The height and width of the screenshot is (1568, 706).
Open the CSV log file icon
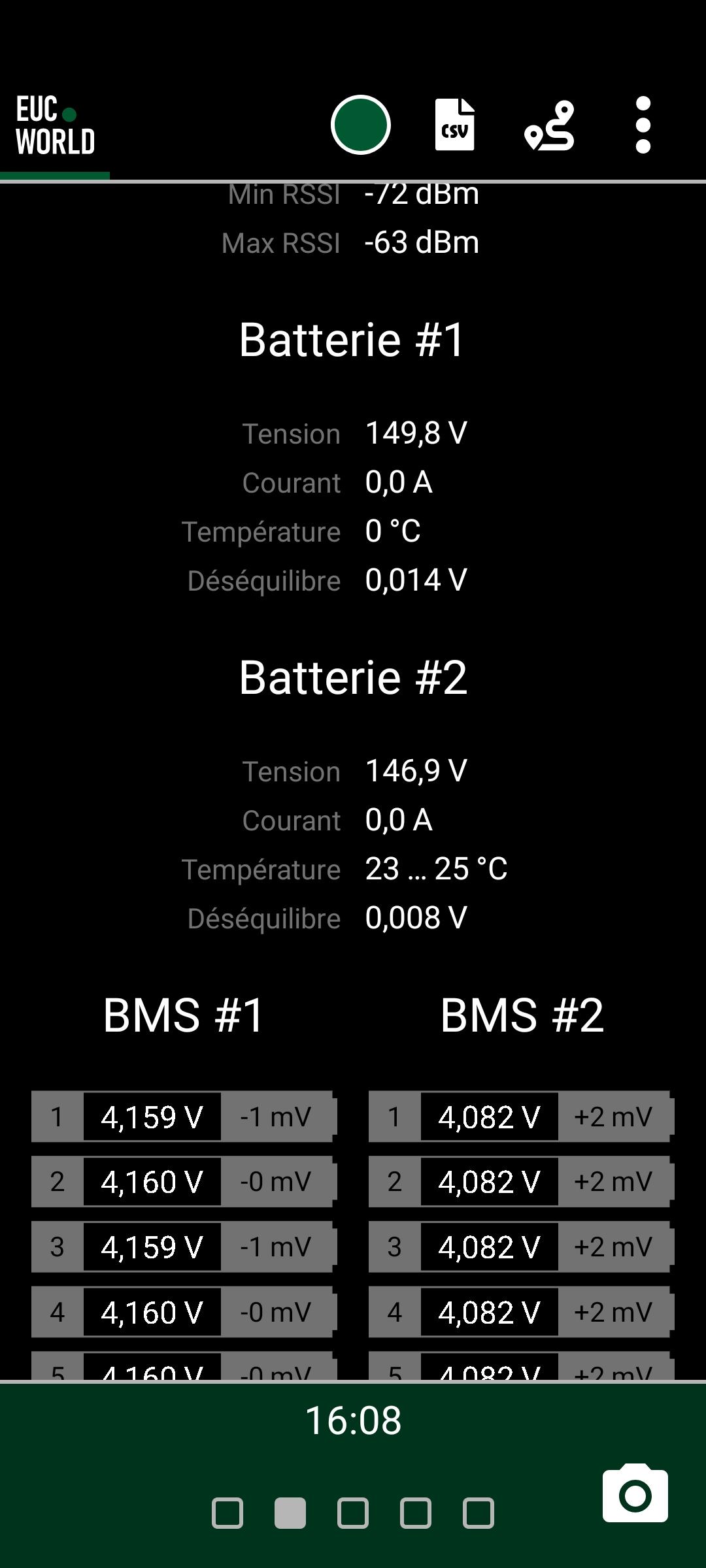[455, 125]
